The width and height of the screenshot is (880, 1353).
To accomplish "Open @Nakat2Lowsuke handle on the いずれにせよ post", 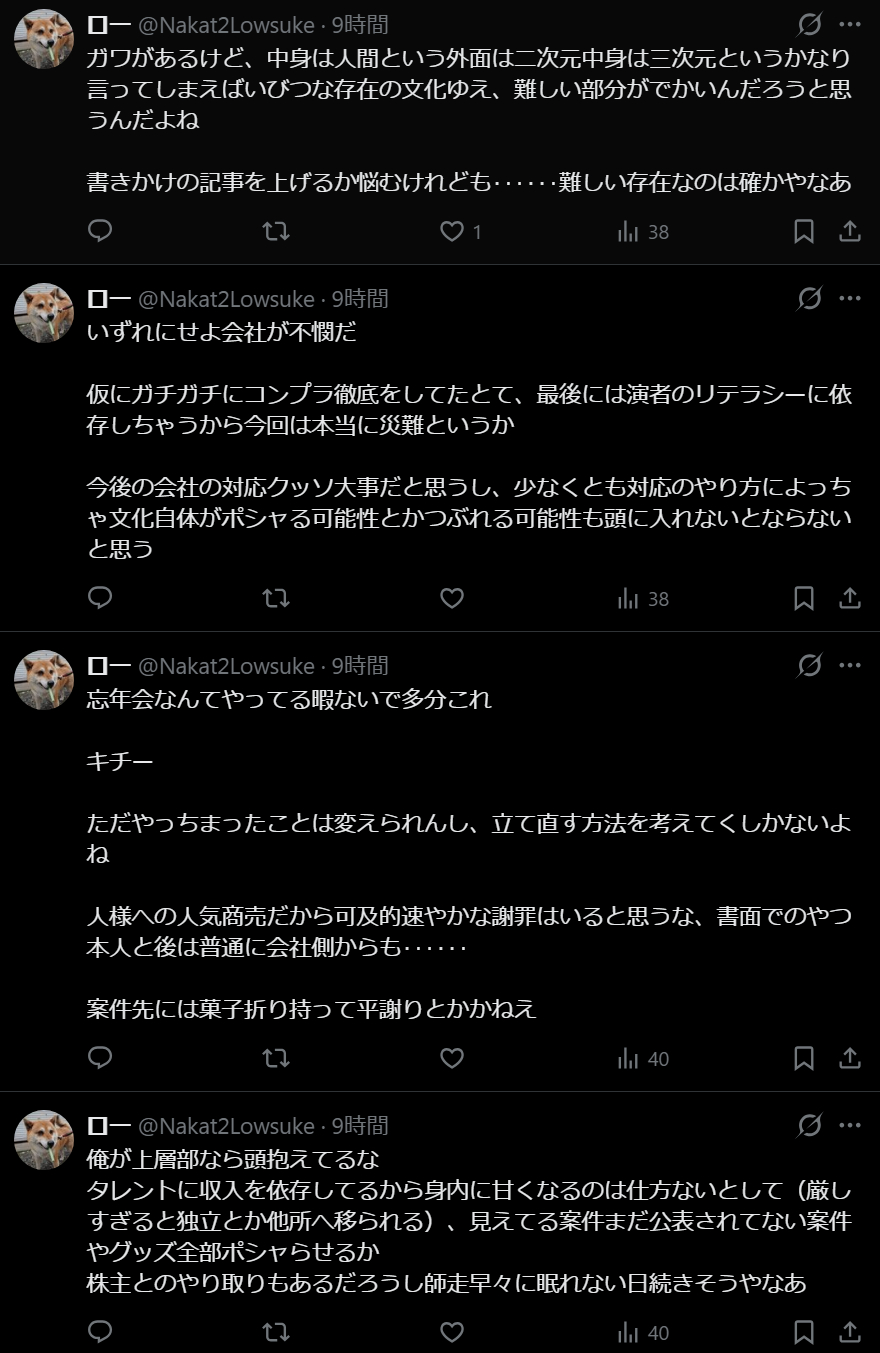I will coord(226,298).
